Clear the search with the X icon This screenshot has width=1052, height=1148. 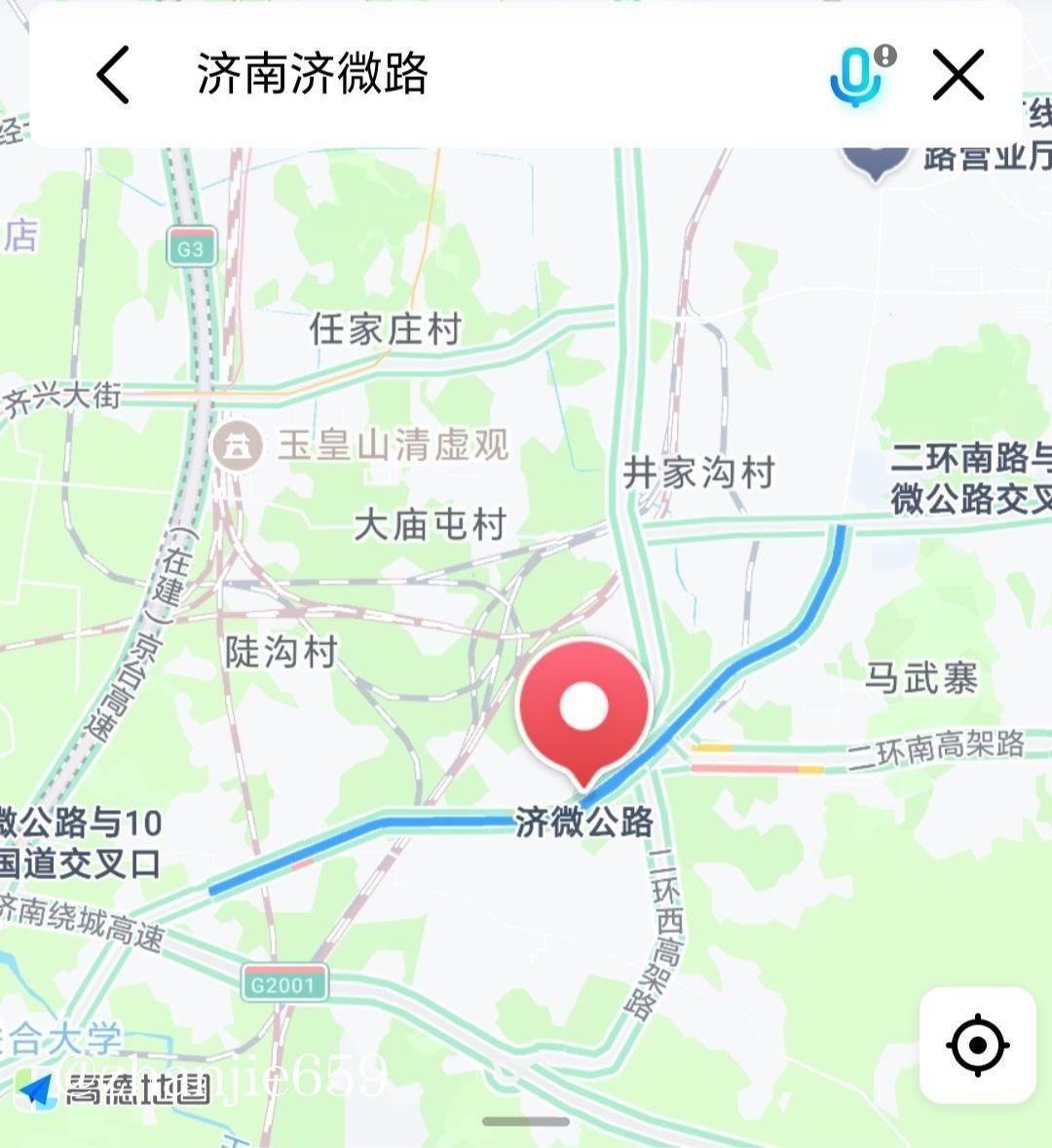tap(958, 75)
